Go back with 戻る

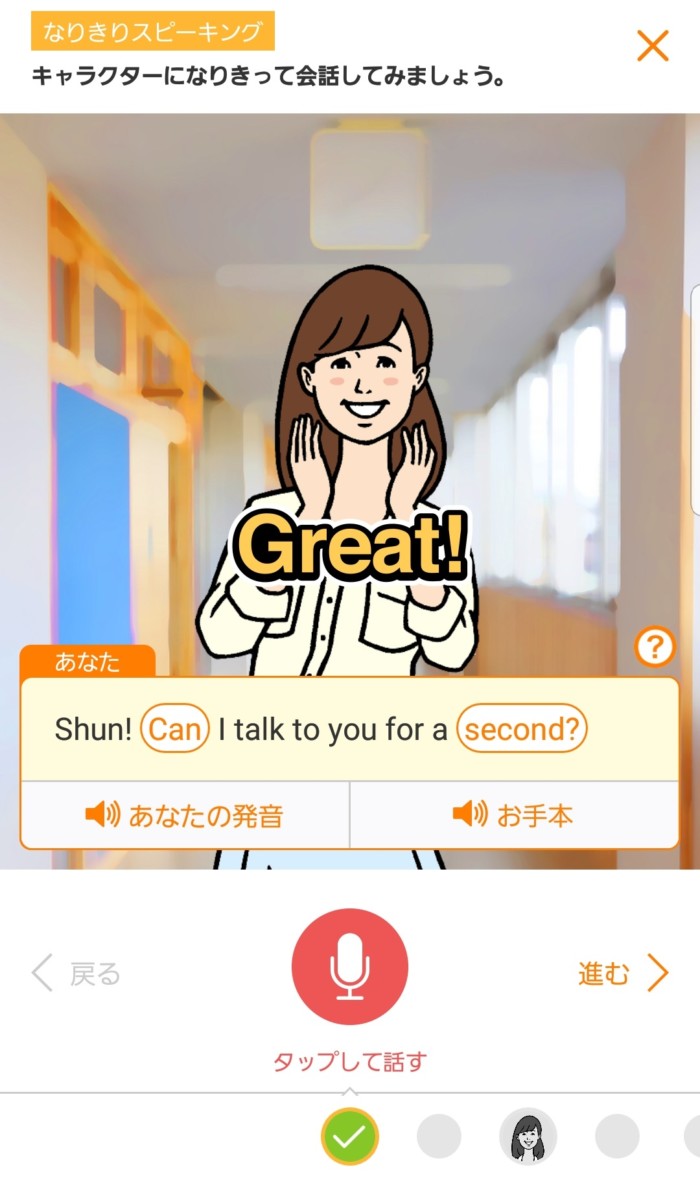77,972
